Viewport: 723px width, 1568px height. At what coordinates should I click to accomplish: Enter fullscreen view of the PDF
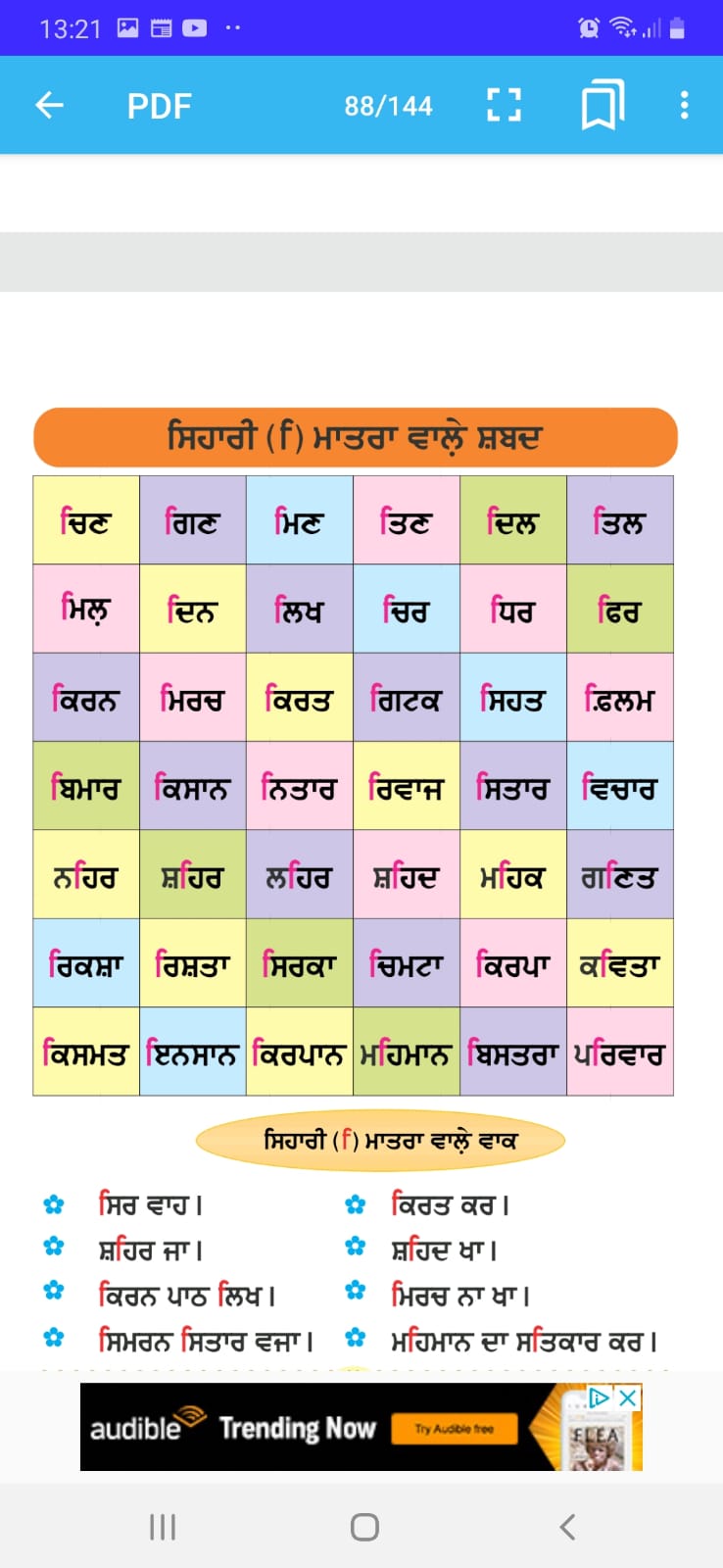point(504,105)
